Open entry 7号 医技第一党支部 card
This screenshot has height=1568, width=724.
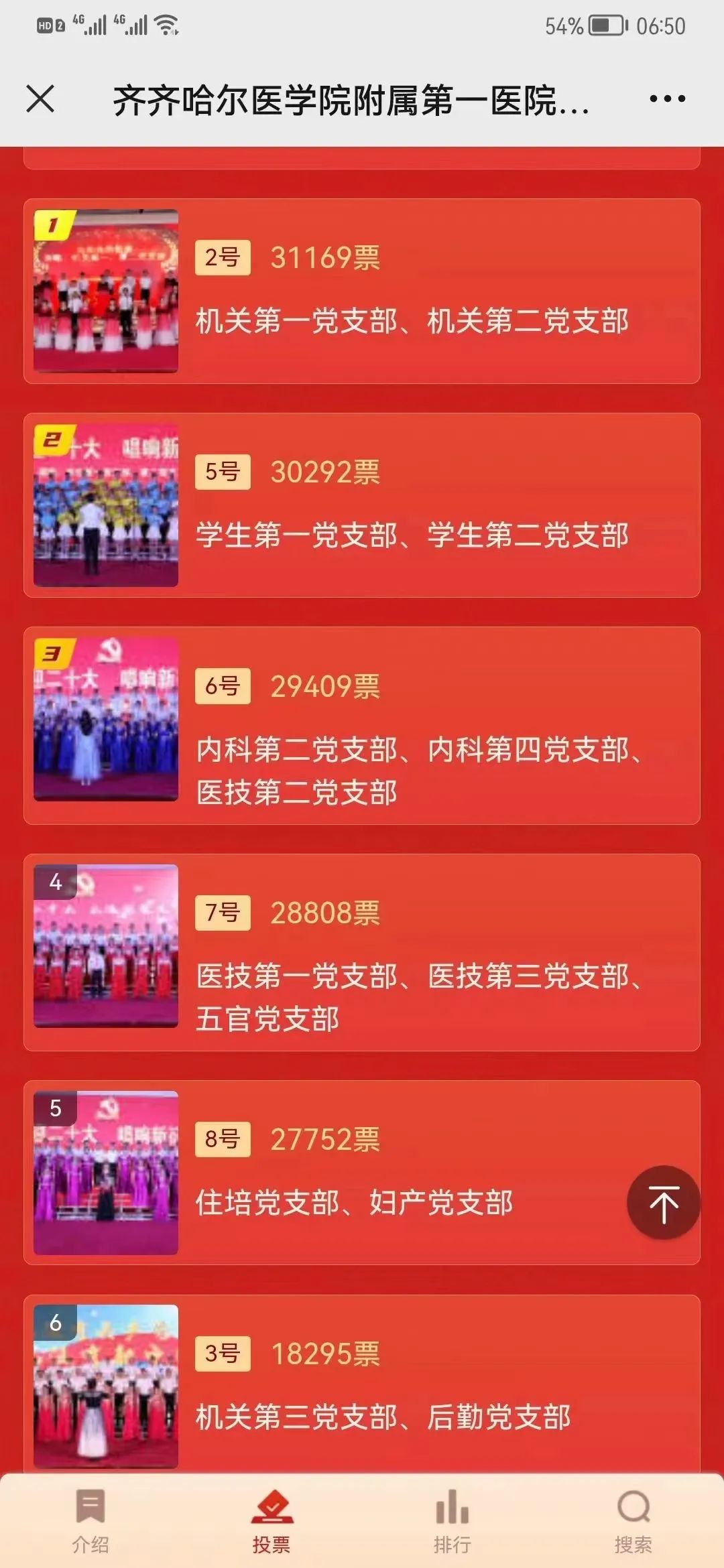362,952
